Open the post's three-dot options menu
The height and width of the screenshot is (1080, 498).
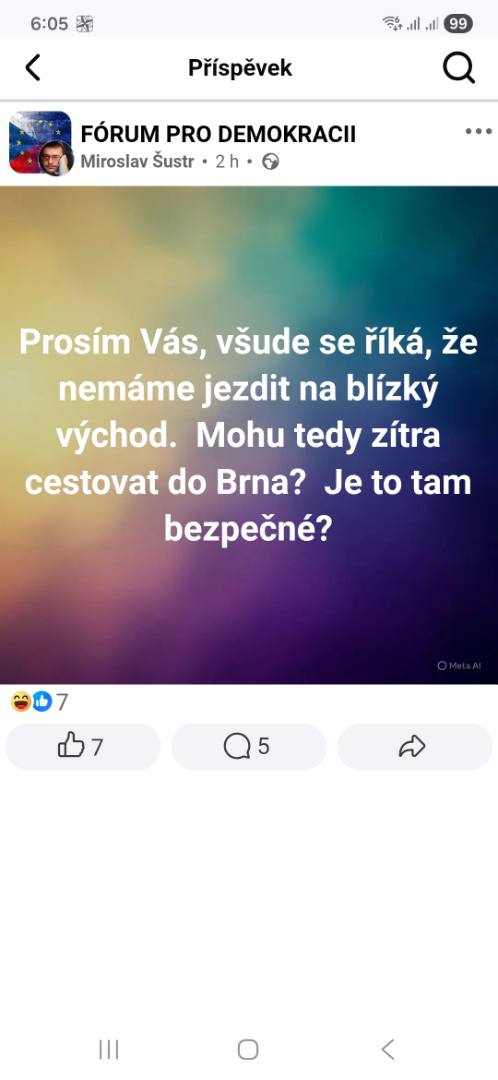[479, 132]
